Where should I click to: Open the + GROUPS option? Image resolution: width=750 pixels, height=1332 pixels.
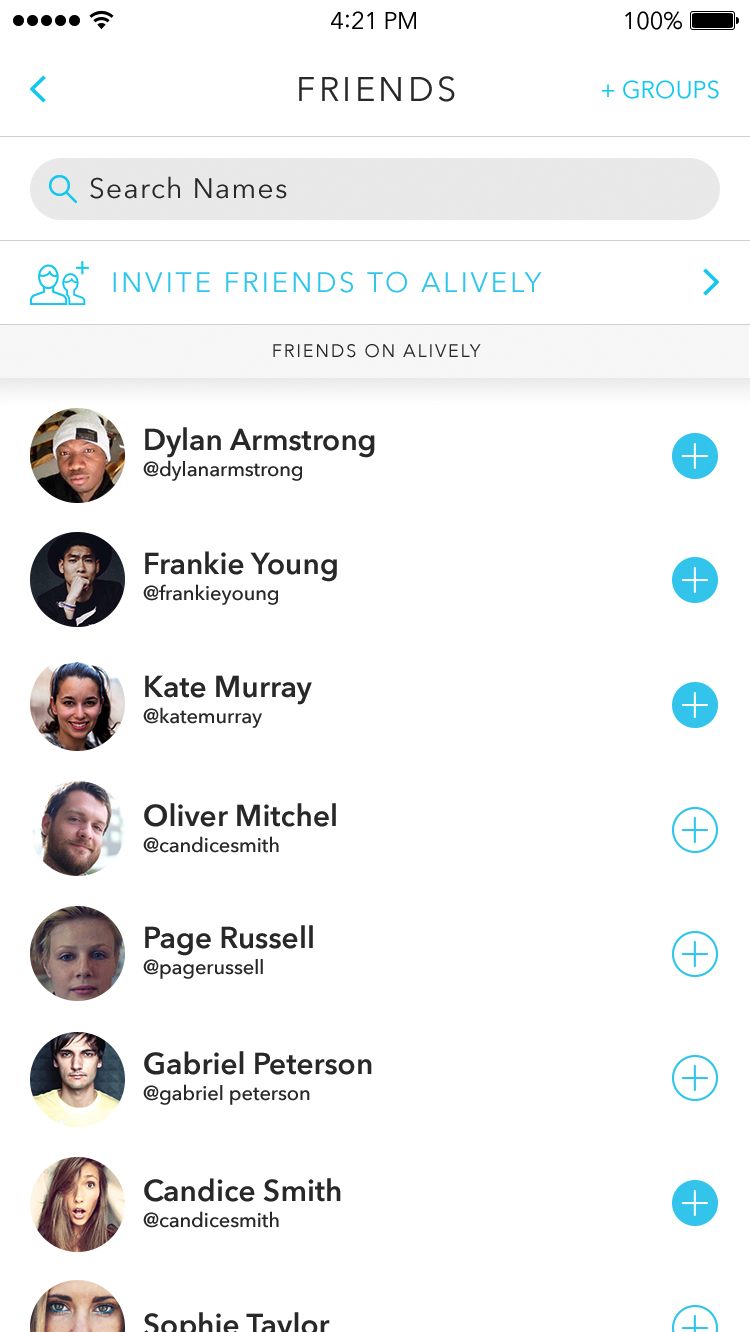(660, 90)
